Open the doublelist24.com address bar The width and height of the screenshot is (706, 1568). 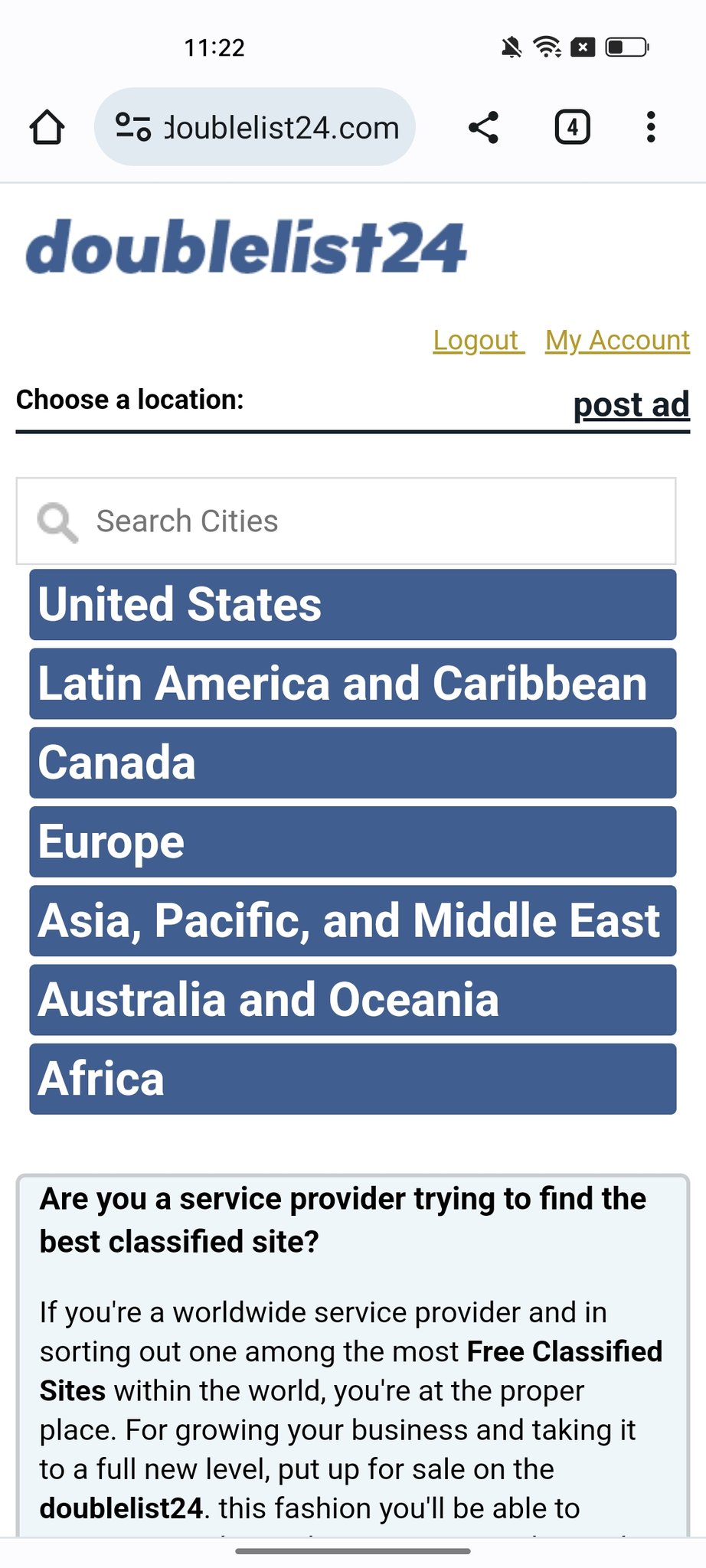coord(255,127)
